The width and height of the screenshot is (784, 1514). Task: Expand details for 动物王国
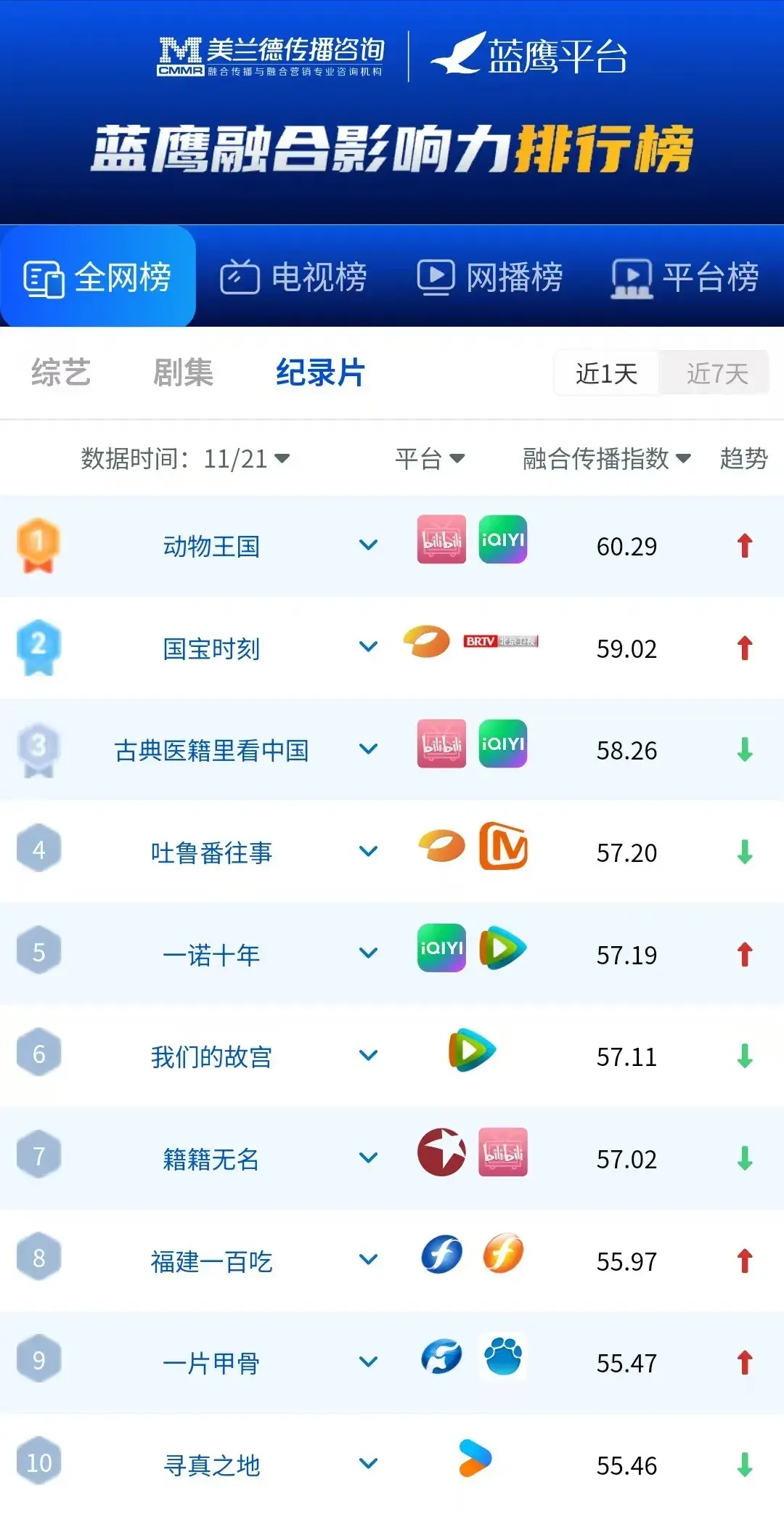pos(369,545)
